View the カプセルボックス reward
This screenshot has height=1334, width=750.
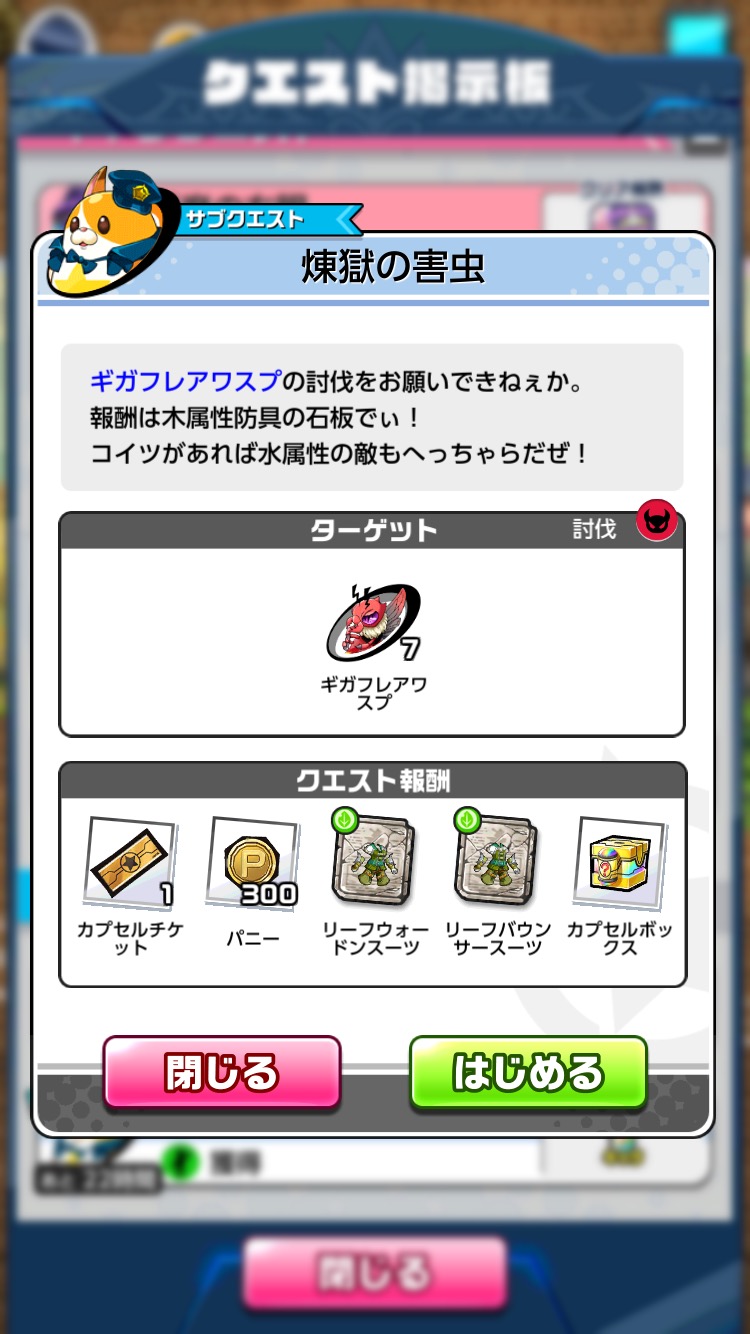click(x=619, y=864)
